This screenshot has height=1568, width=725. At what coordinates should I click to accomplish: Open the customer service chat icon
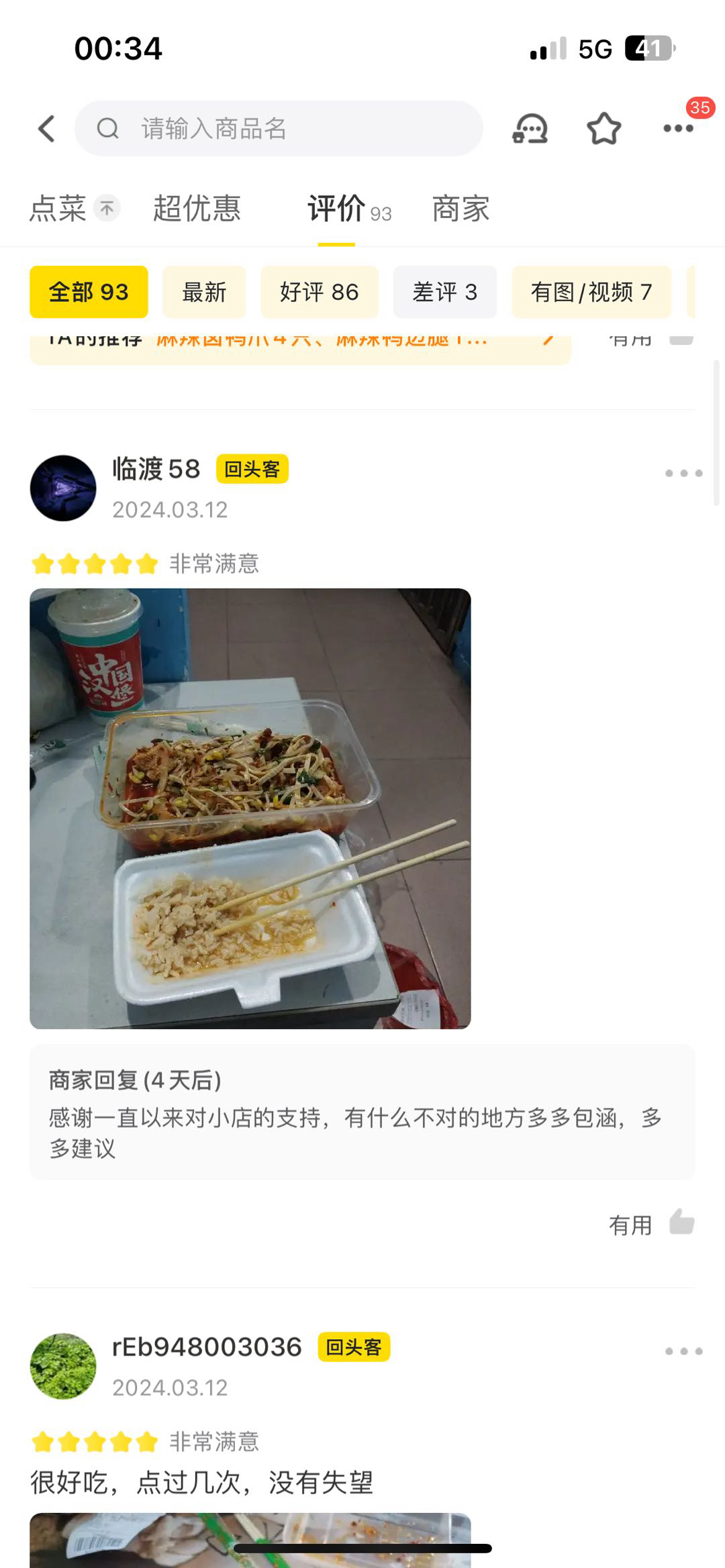[530, 128]
